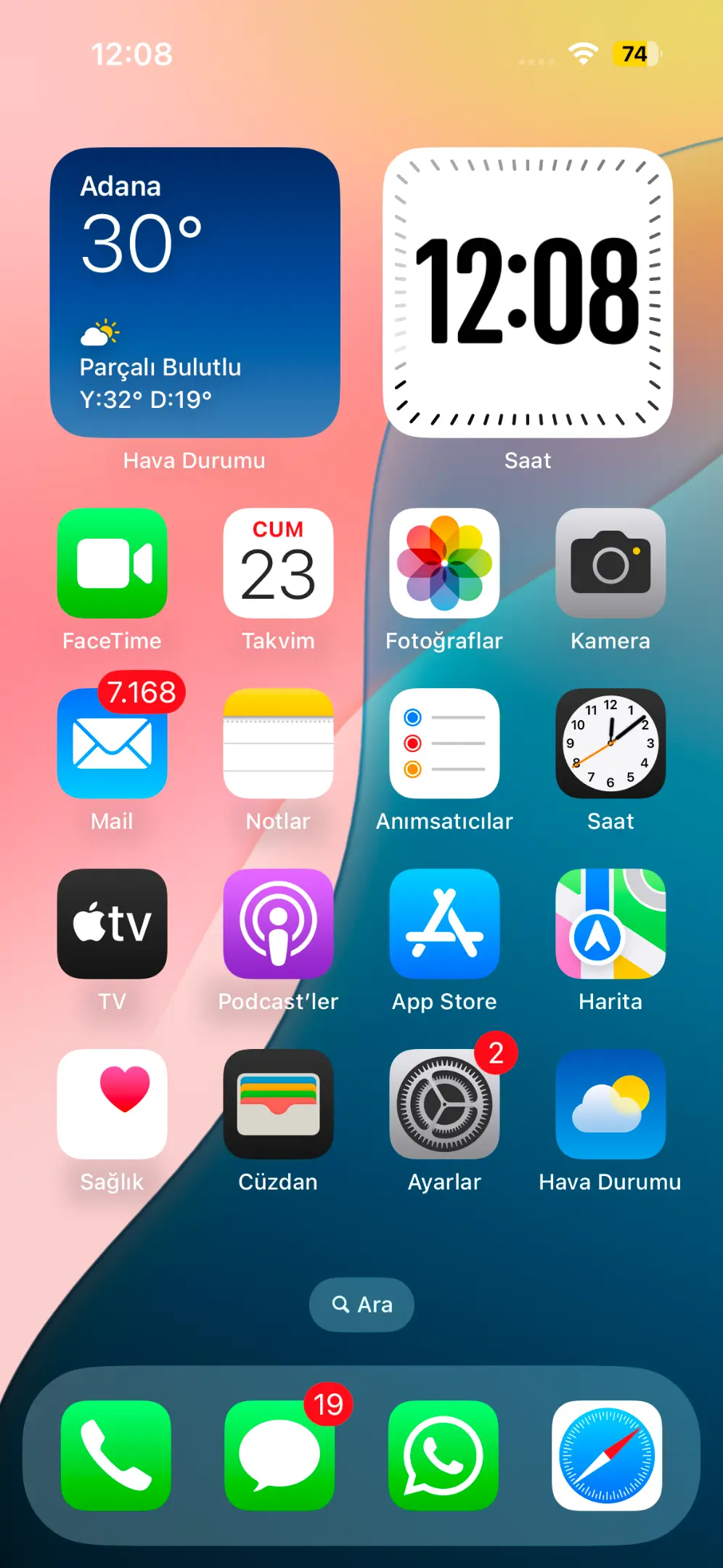
Task: Open the Saat app icon
Action: [x=610, y=743]
